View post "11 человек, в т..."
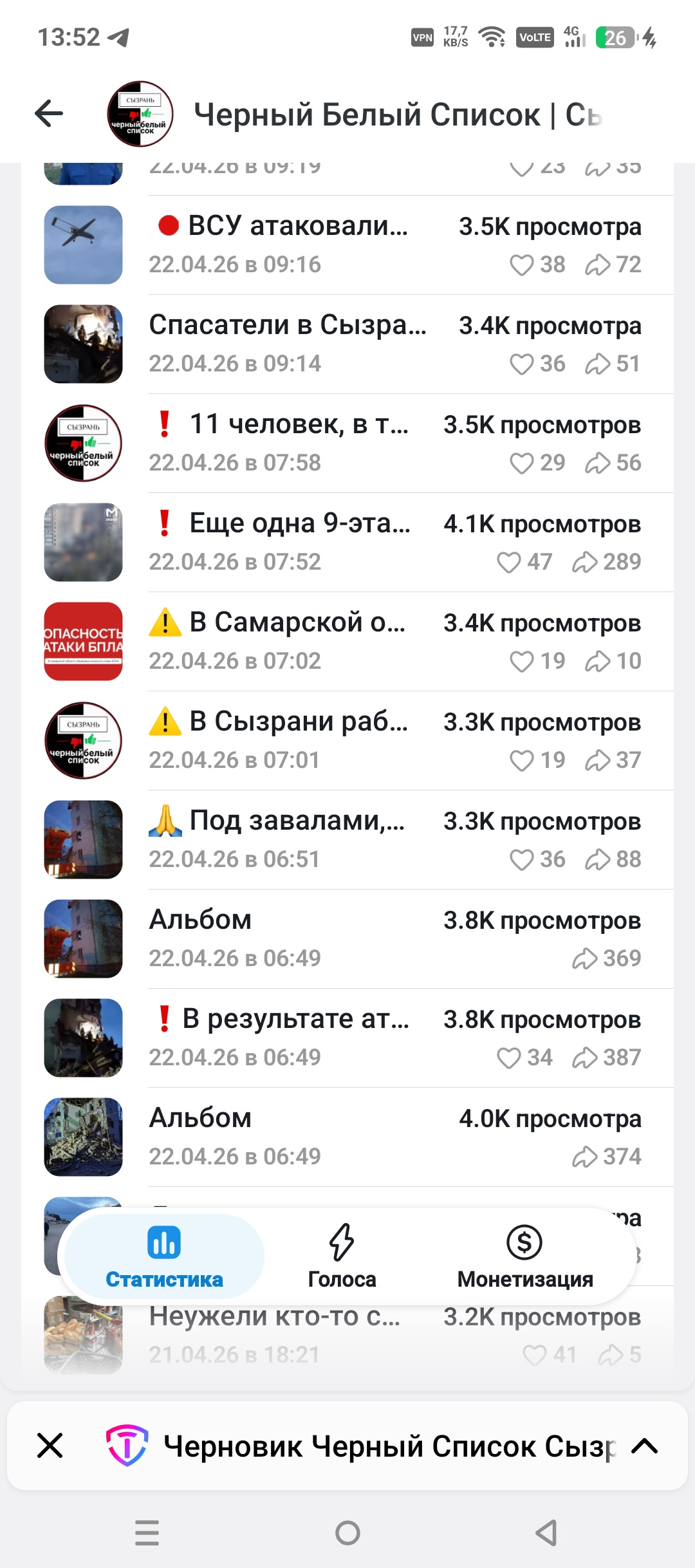The image size is (695, 1568). 347,443
